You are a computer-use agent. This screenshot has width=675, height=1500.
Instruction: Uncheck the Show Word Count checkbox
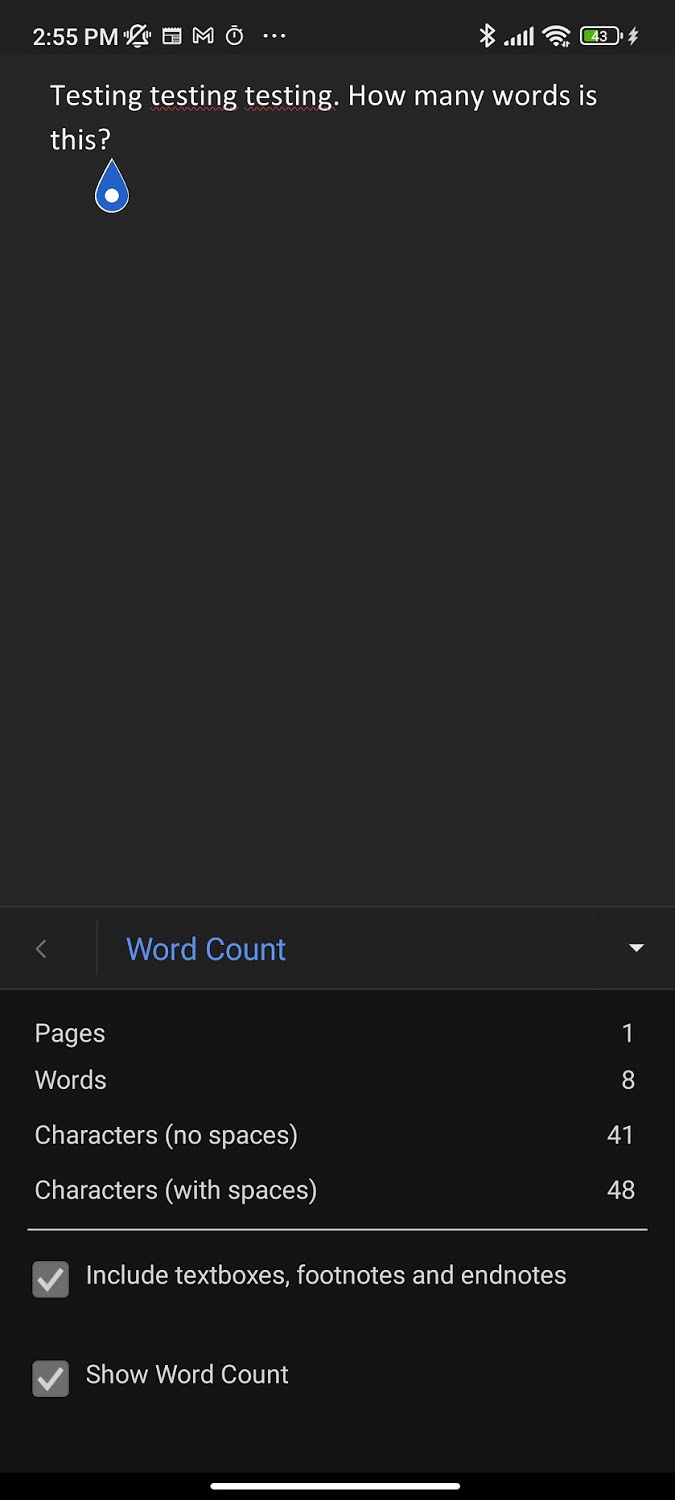pos(51,1378)
